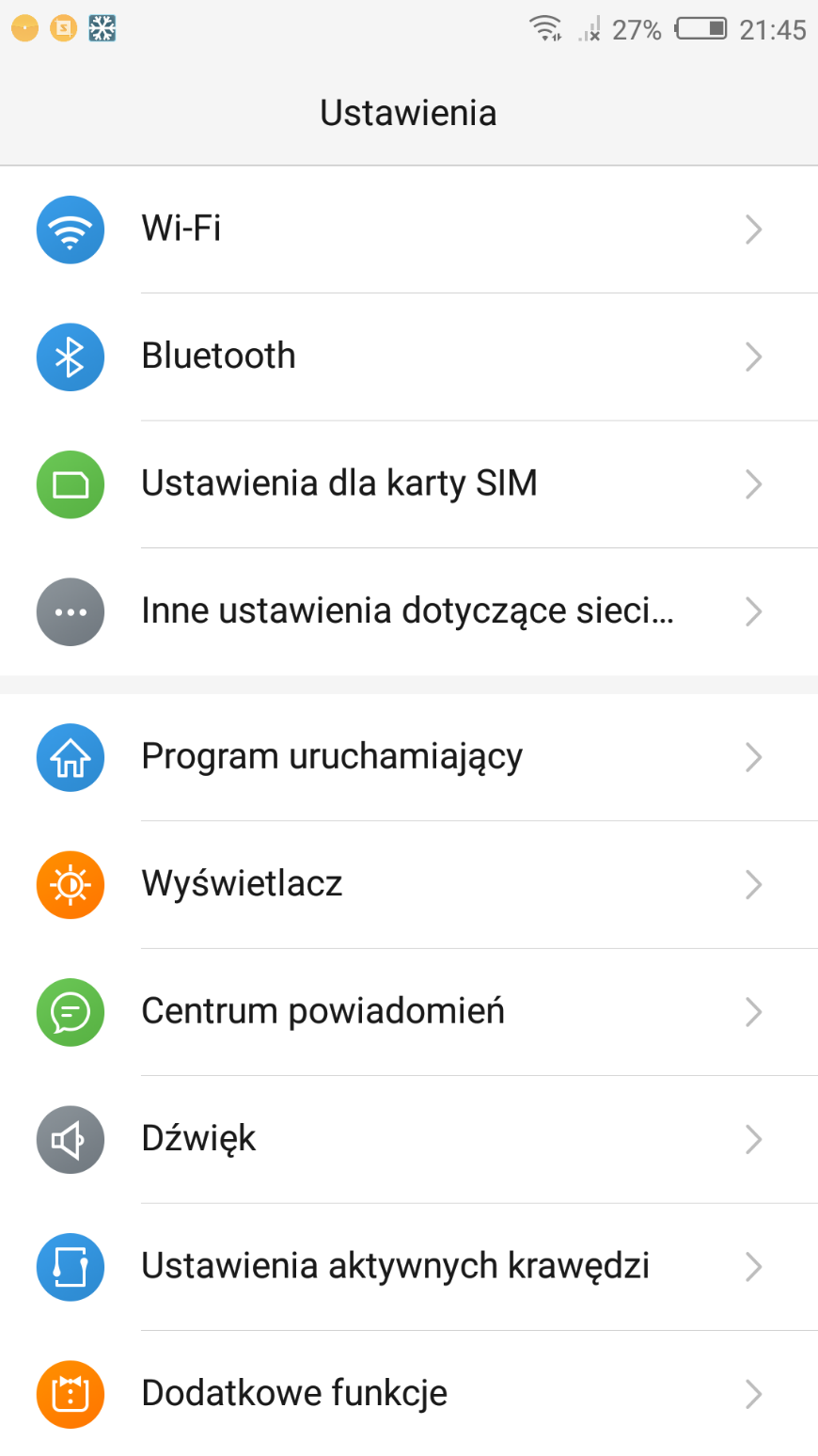Open Dodatkowe funkcje
This screenshot has height=1456, width=818.
(x=409, y=1394)
